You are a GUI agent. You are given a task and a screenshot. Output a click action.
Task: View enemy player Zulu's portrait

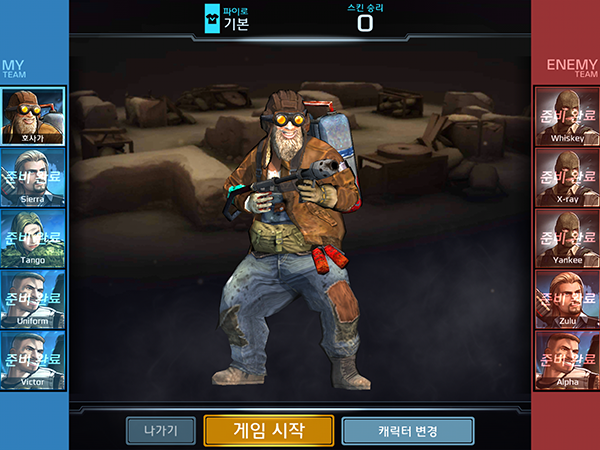point(567,299)
